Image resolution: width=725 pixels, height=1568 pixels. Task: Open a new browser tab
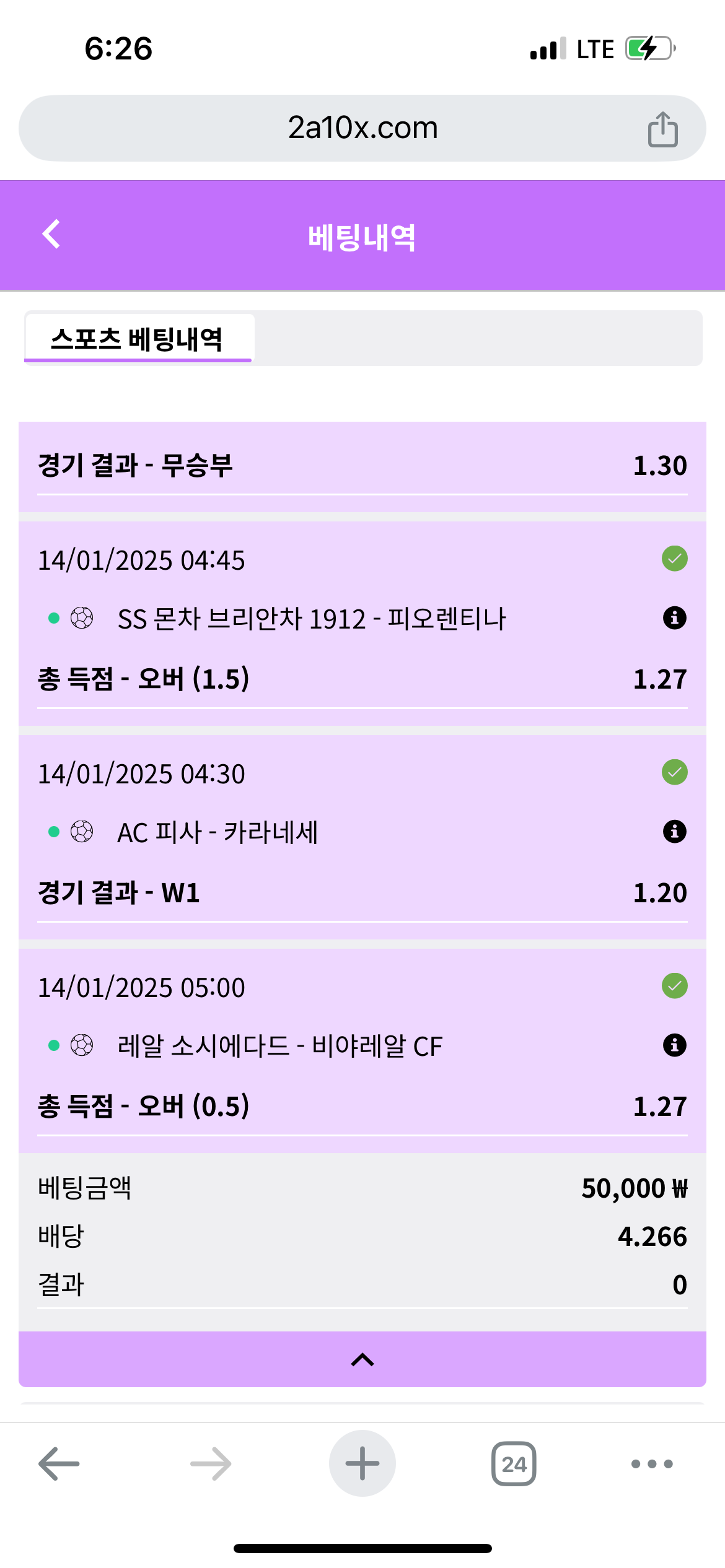click(x=362, y=1464)
